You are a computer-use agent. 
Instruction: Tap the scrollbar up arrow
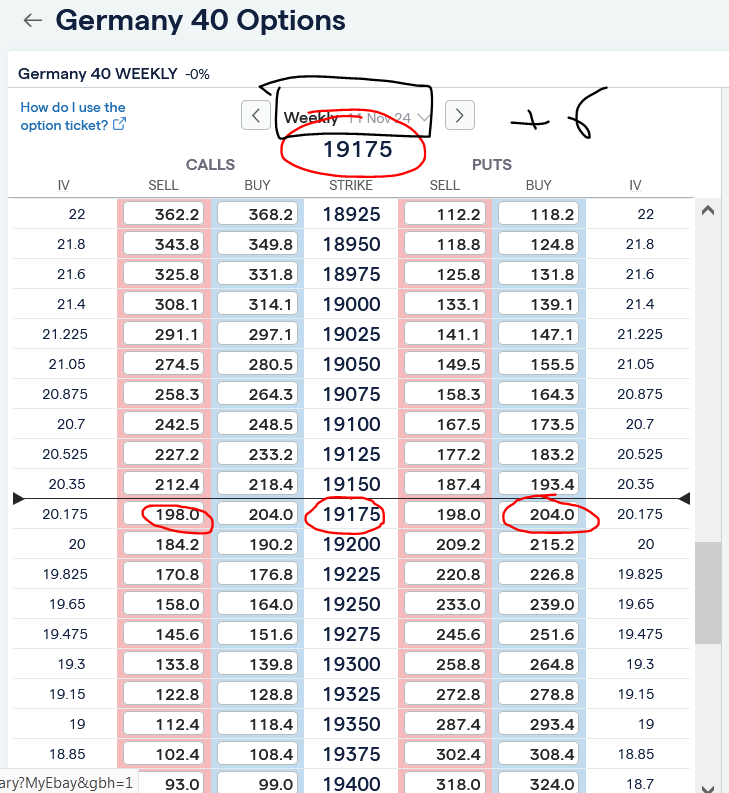point(708,210)
